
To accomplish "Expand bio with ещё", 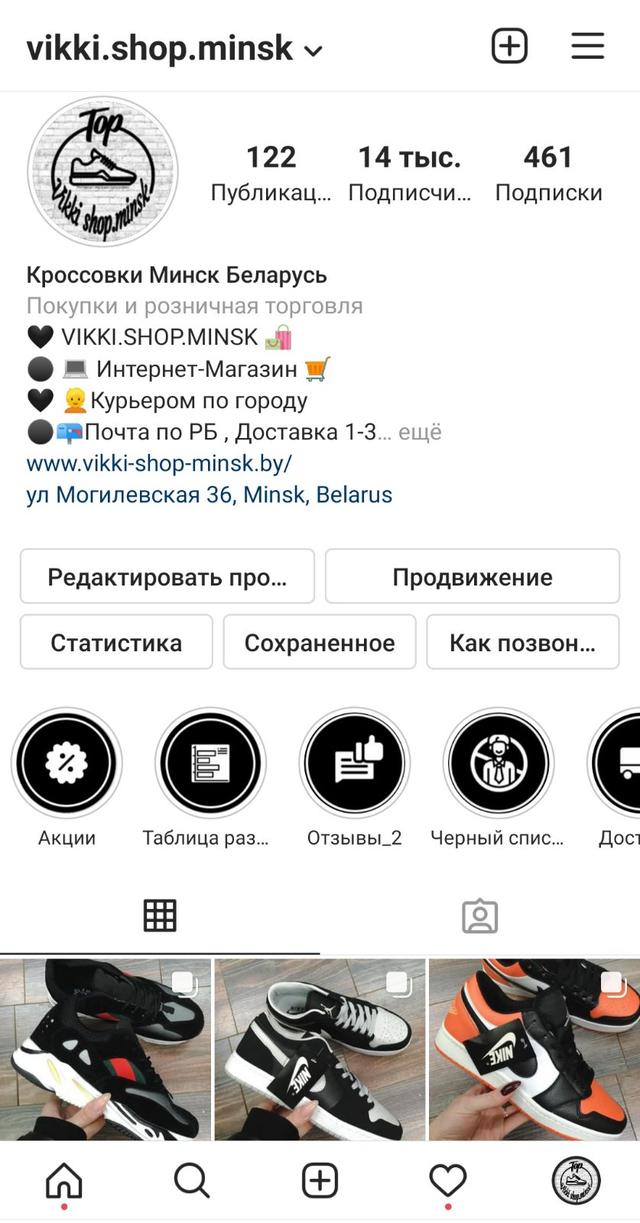I will 420,432.
